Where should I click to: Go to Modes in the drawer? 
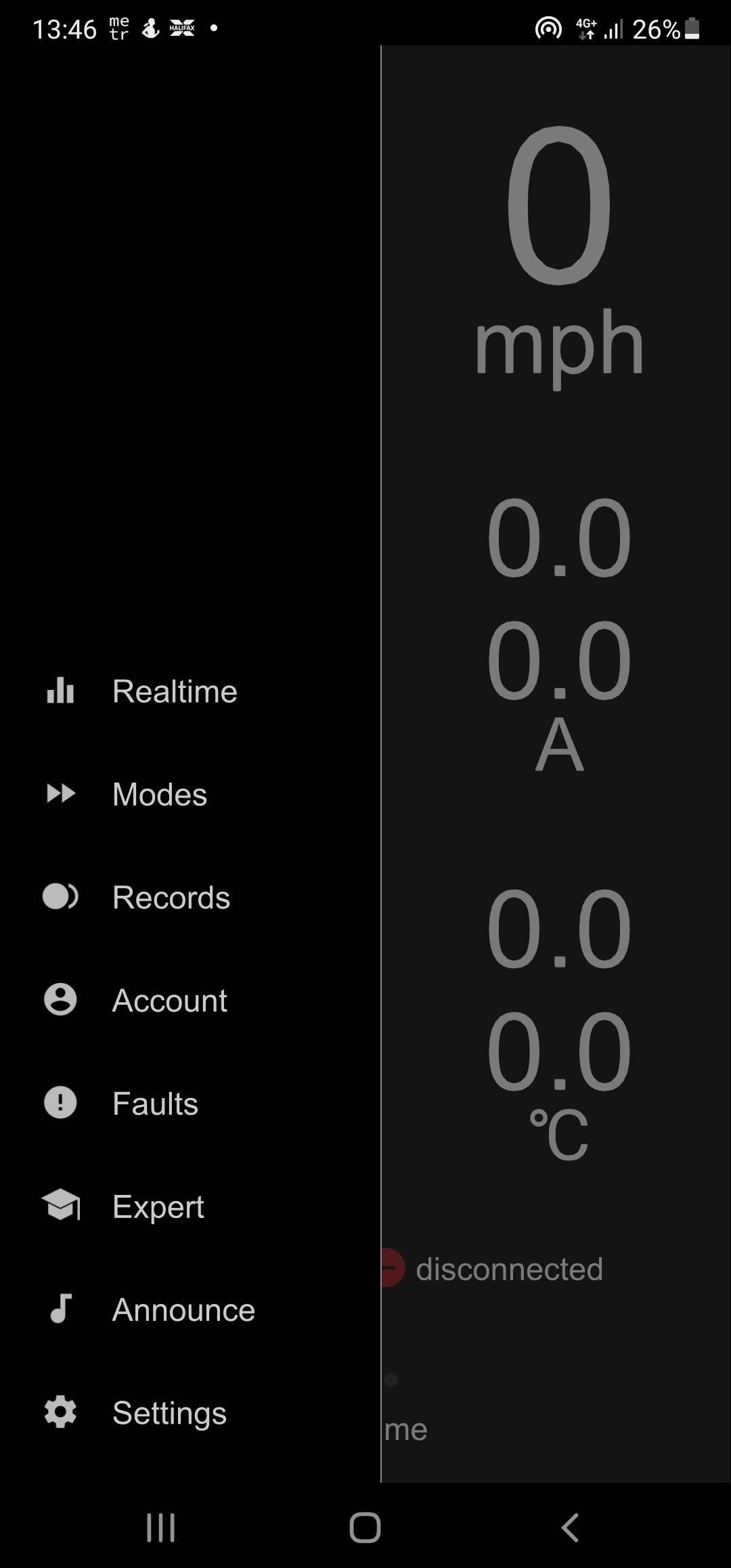click(x=190, y=794)
